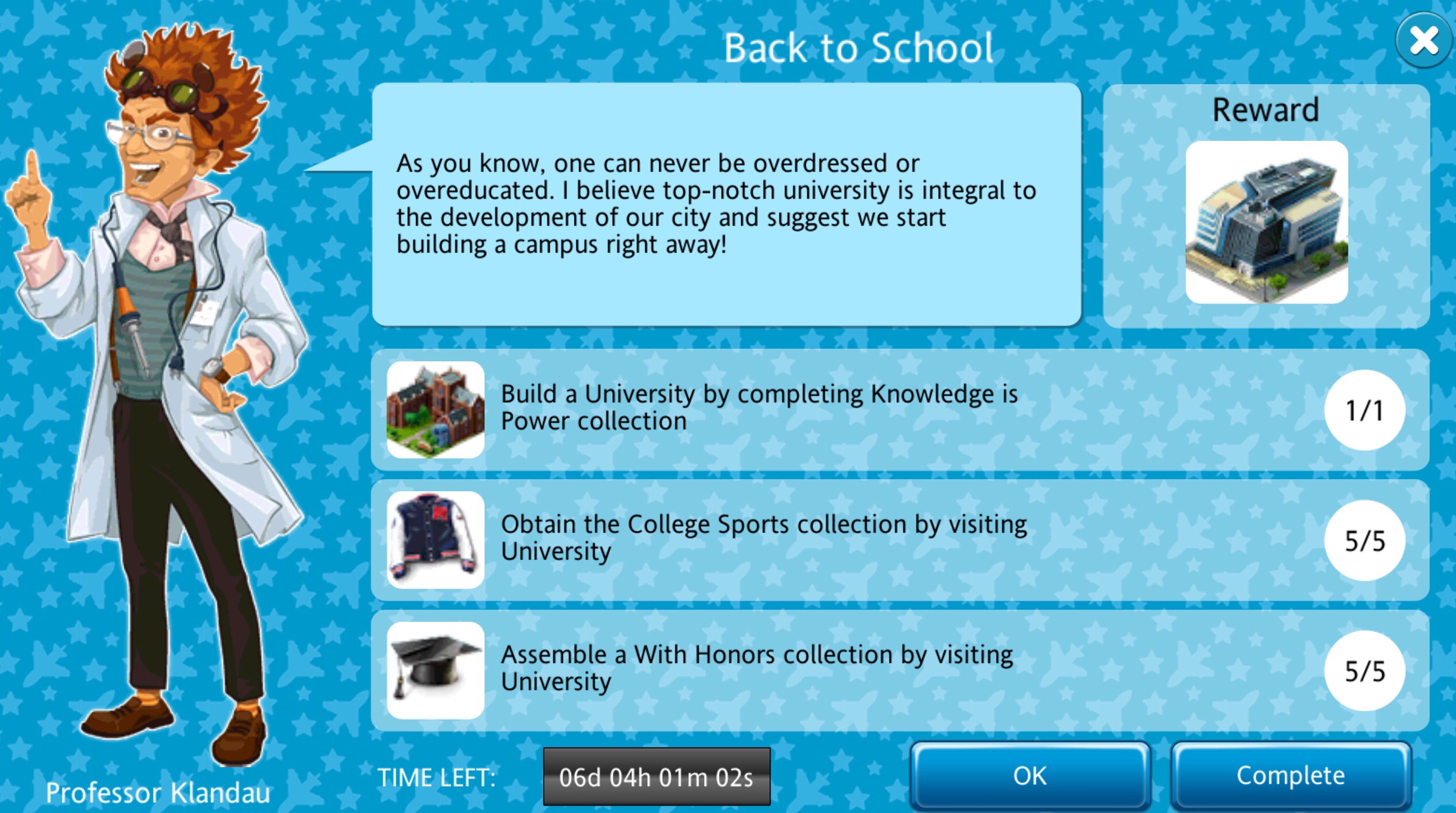Tap the OK button
Screen dimensions: 1456x813
(1030, 776)
